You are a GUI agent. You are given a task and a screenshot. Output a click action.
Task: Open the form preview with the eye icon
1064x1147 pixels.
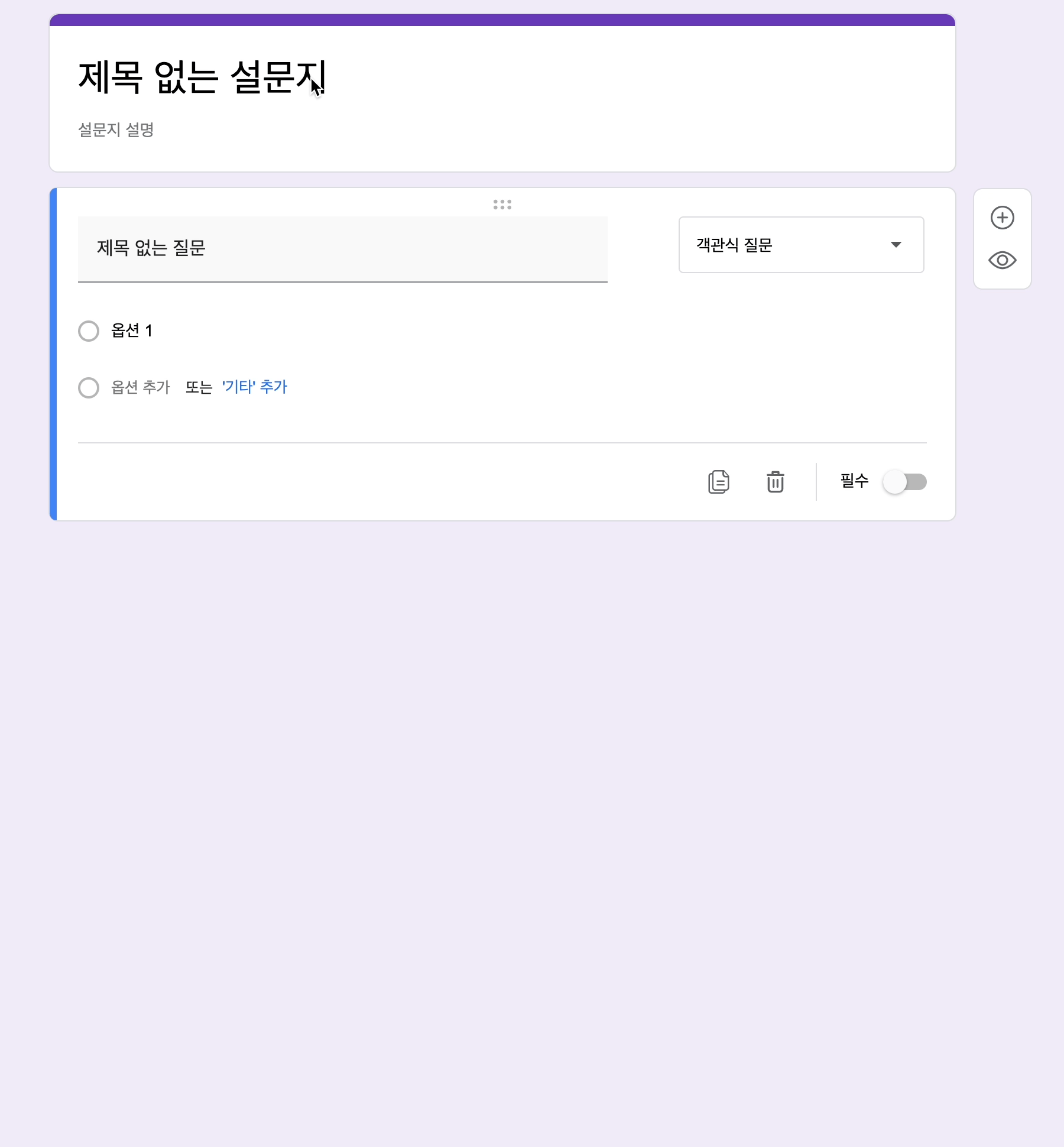(x=1003, y=260)
